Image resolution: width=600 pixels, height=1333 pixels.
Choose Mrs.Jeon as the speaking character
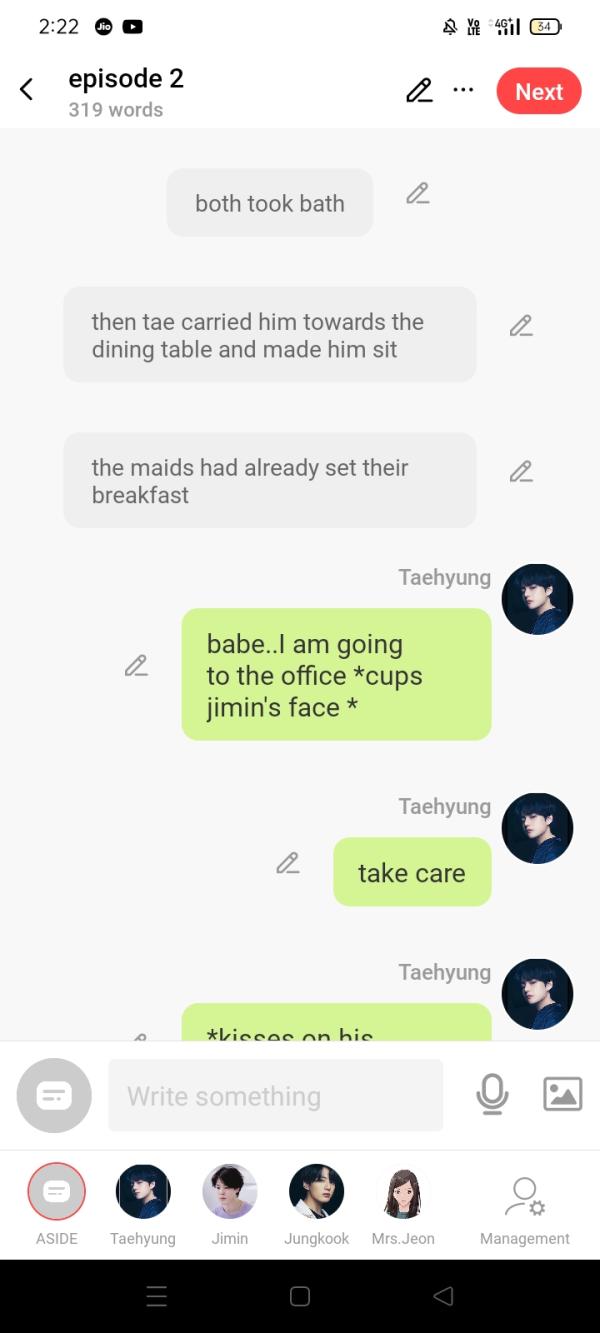click(x=403, y=1192)
